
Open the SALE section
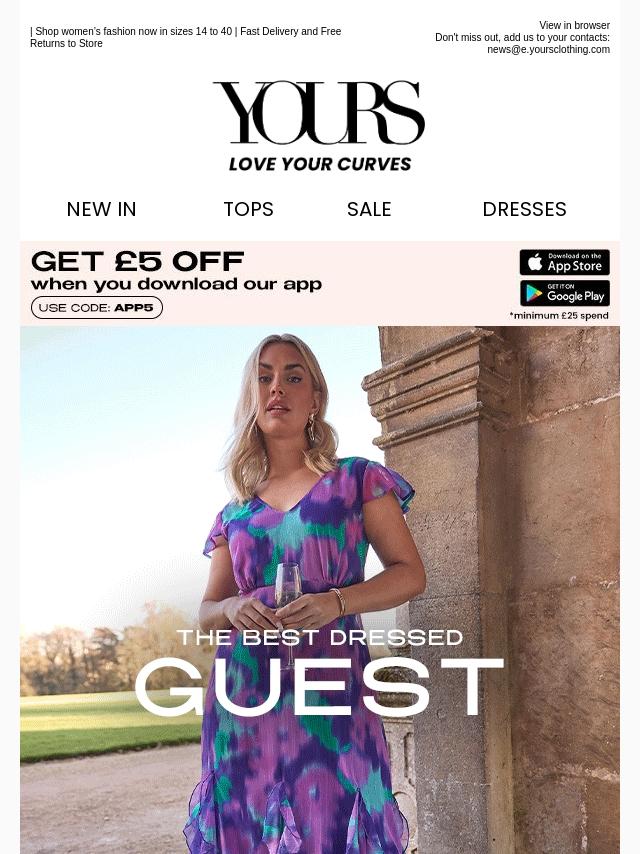pyautogui.click(x=369, y=210)
